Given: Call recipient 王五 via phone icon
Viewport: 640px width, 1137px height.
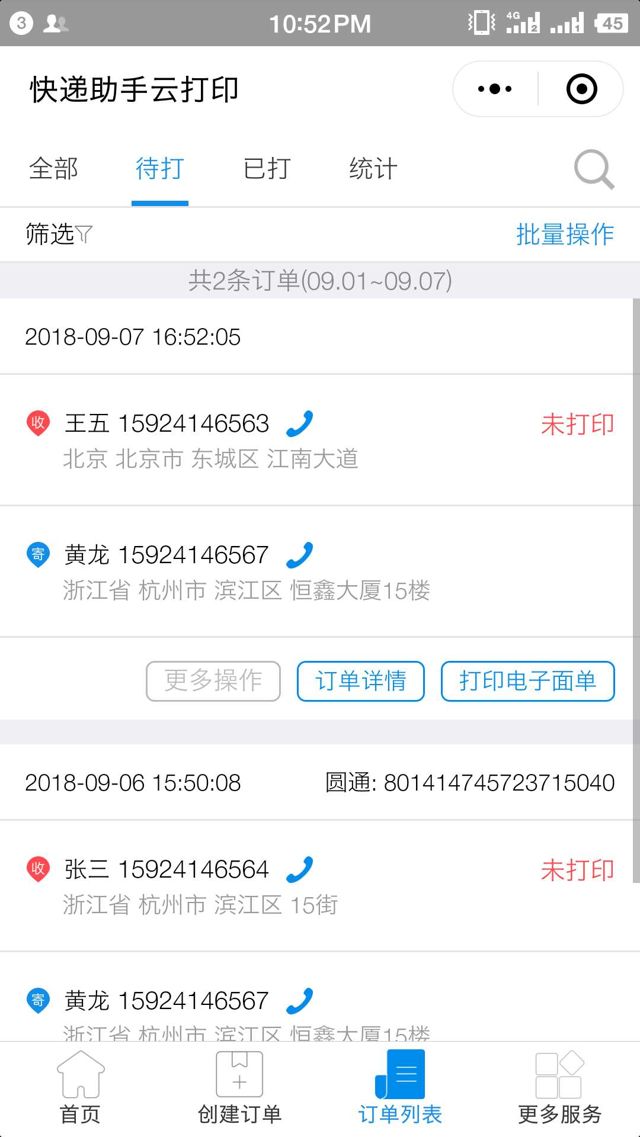Looking at the screenshot, I should (299, 424).
